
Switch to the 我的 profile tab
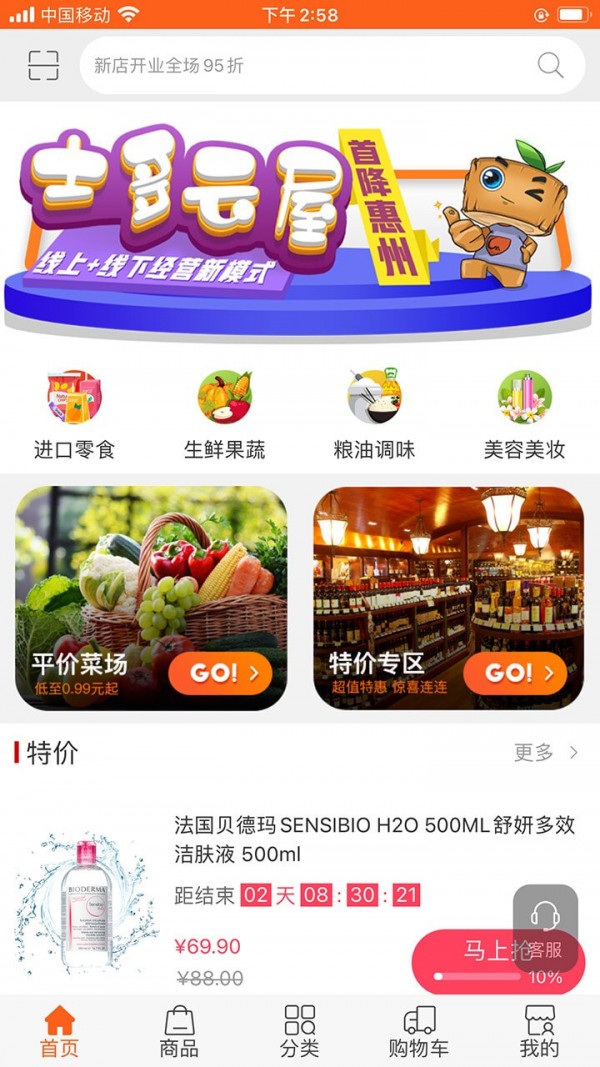coord(539,1032)
